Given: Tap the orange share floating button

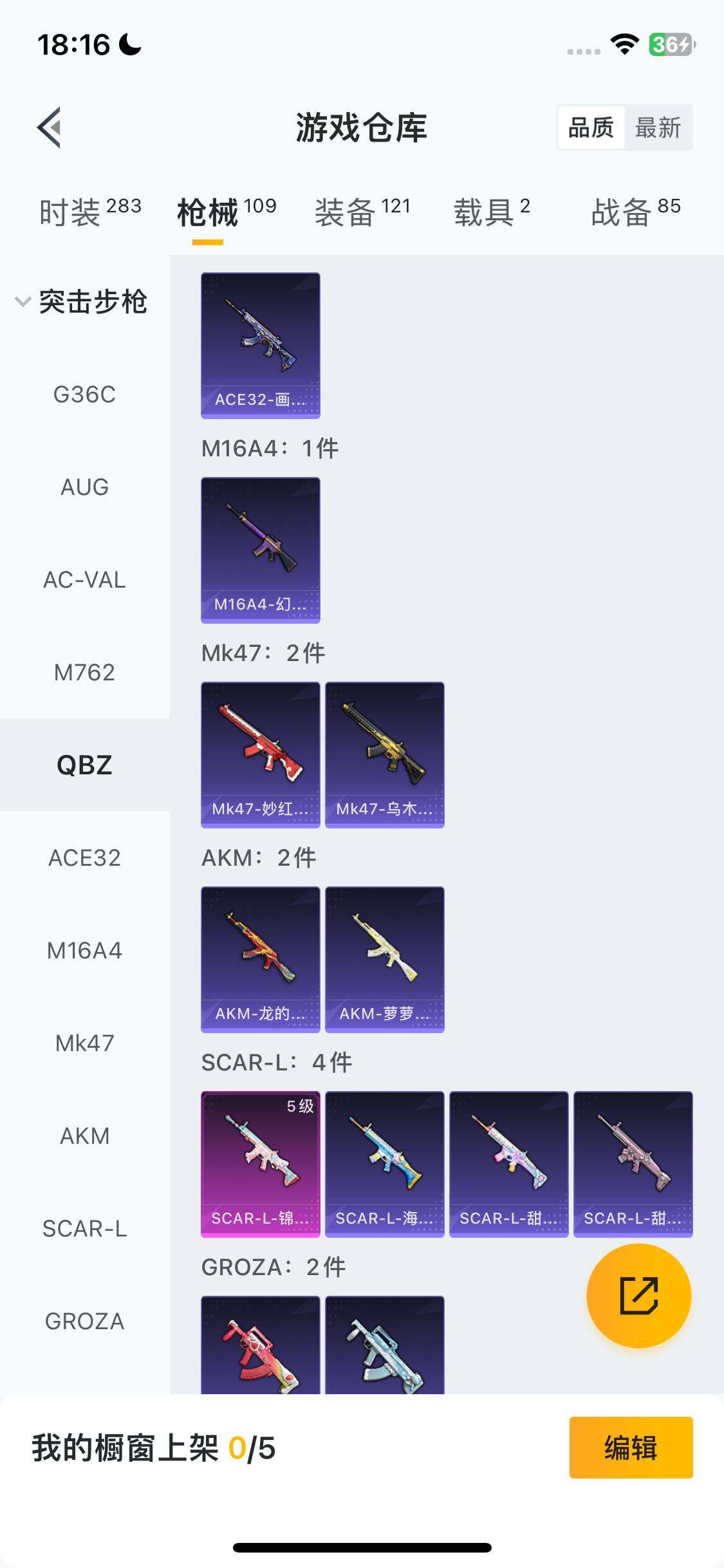Looking at the screenshot, I should pyautogui.click(x=638, y=1296).
